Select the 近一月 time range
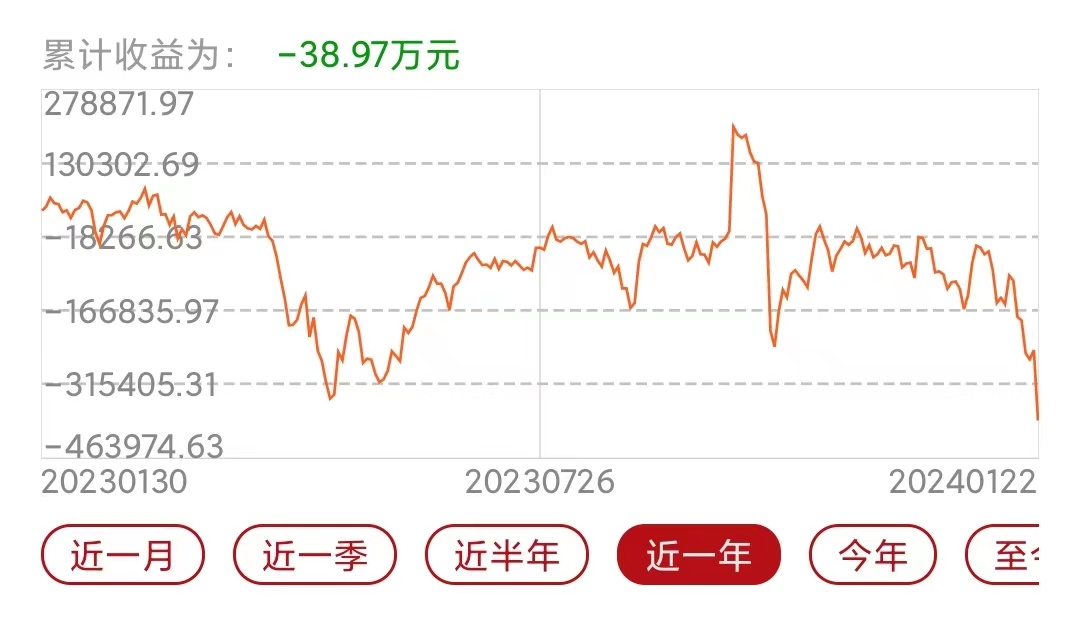1080x622 pixels. click(x=122, y=554)
